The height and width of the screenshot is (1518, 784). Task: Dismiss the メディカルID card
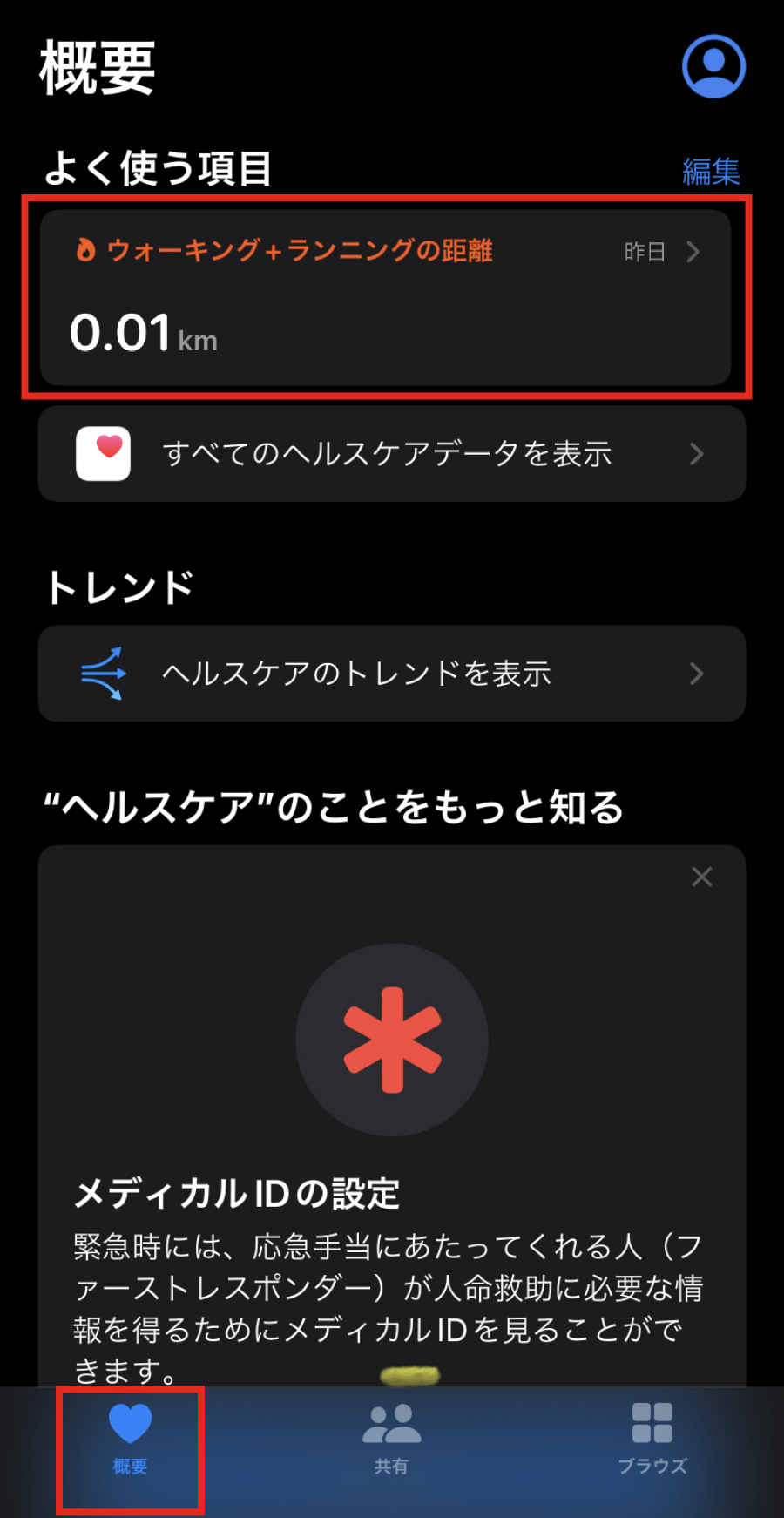point(702,877)
